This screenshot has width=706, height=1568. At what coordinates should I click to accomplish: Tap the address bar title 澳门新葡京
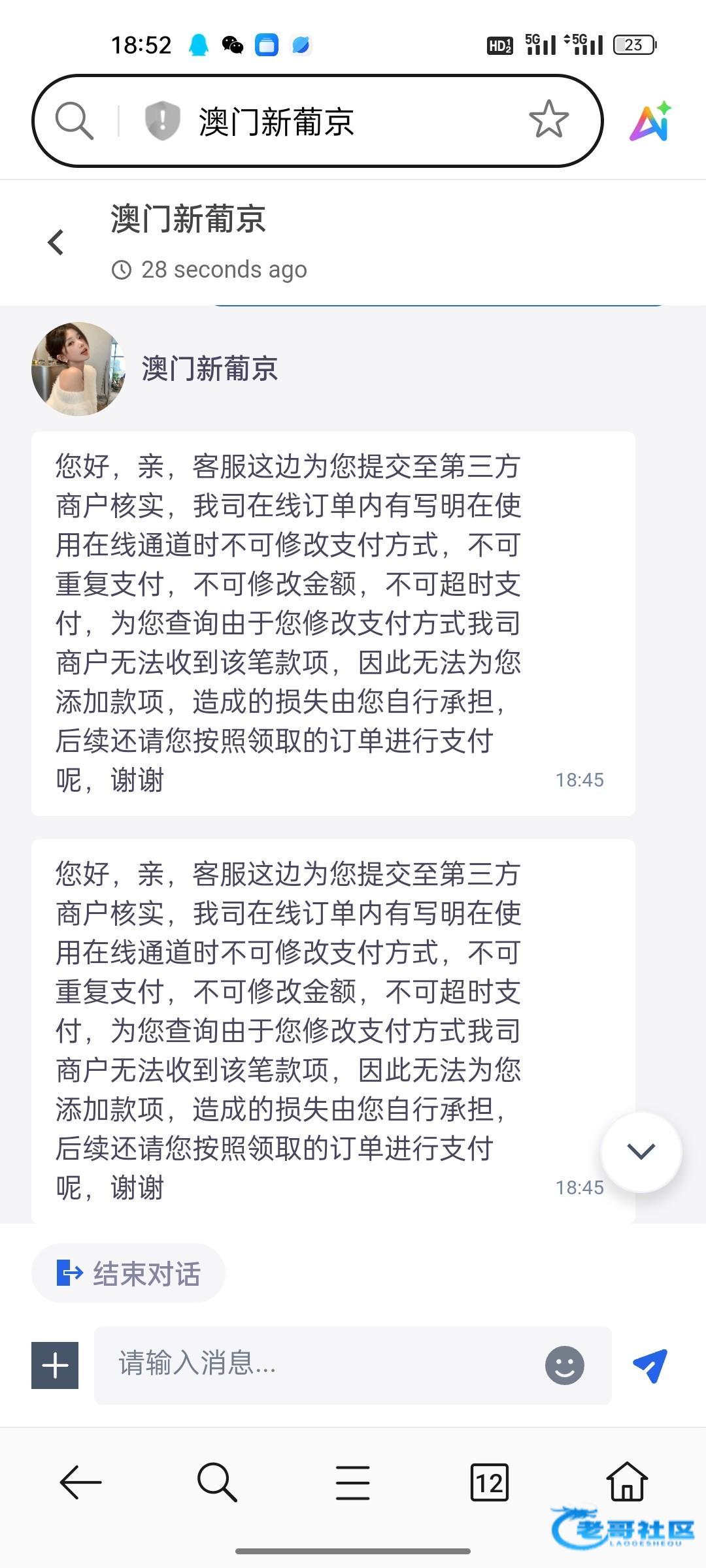point(277,122)
